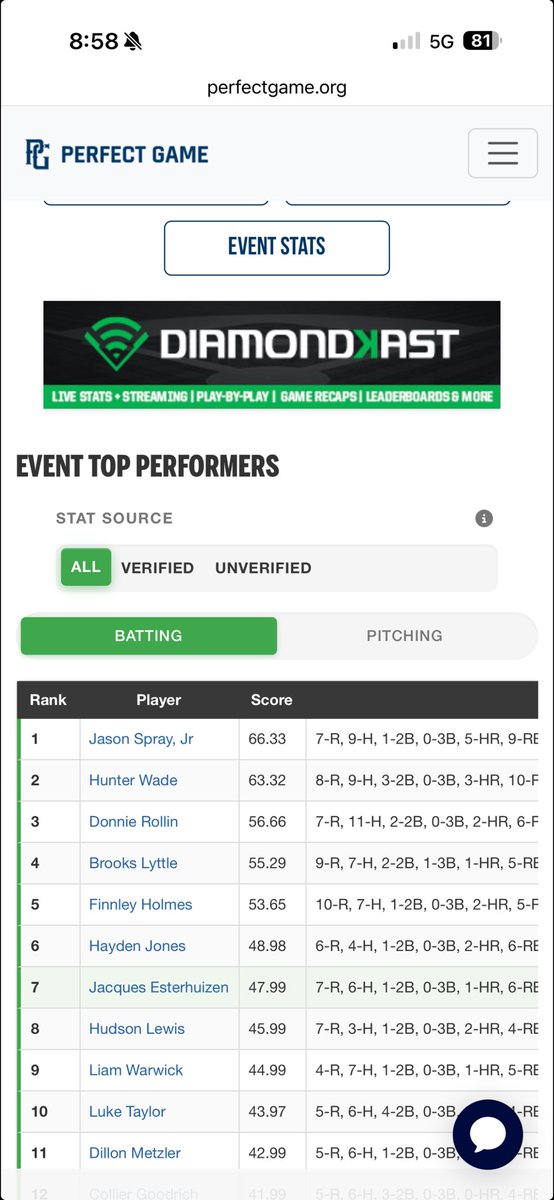
Task: Filter to Verified stats
Action: (157, 568)
